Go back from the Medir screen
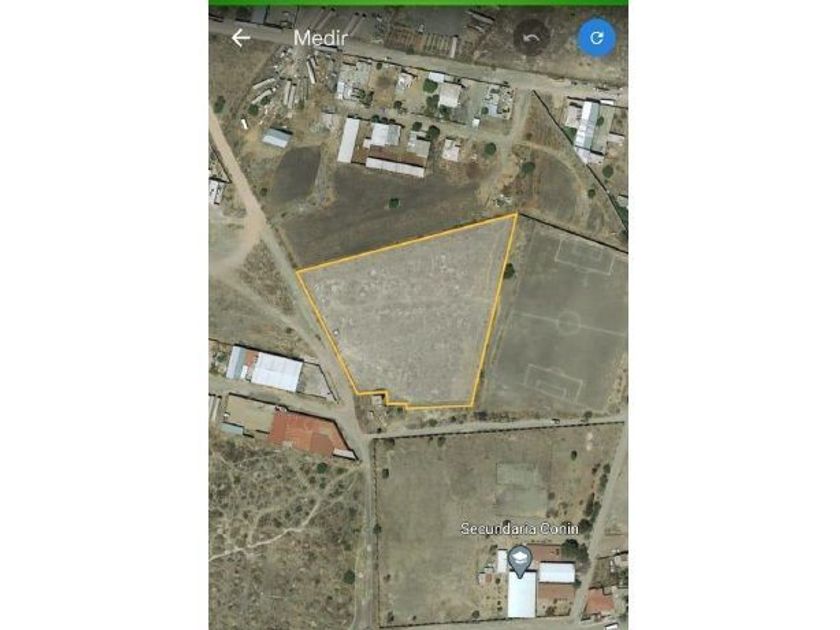The image size is (840, 630). pos(240,38)
